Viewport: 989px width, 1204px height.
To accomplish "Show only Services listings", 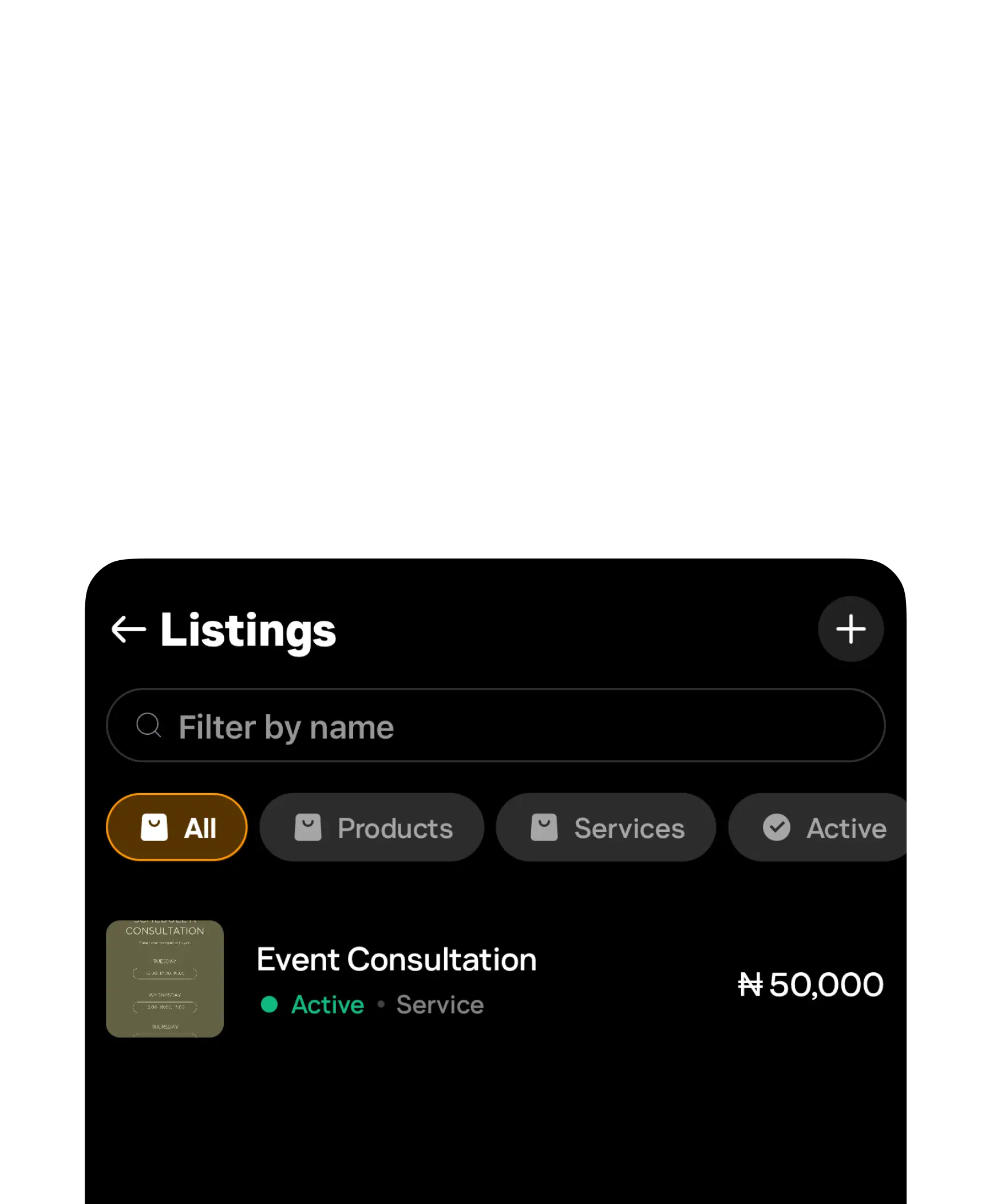I will pyautogui.click(x=606, y=827).
